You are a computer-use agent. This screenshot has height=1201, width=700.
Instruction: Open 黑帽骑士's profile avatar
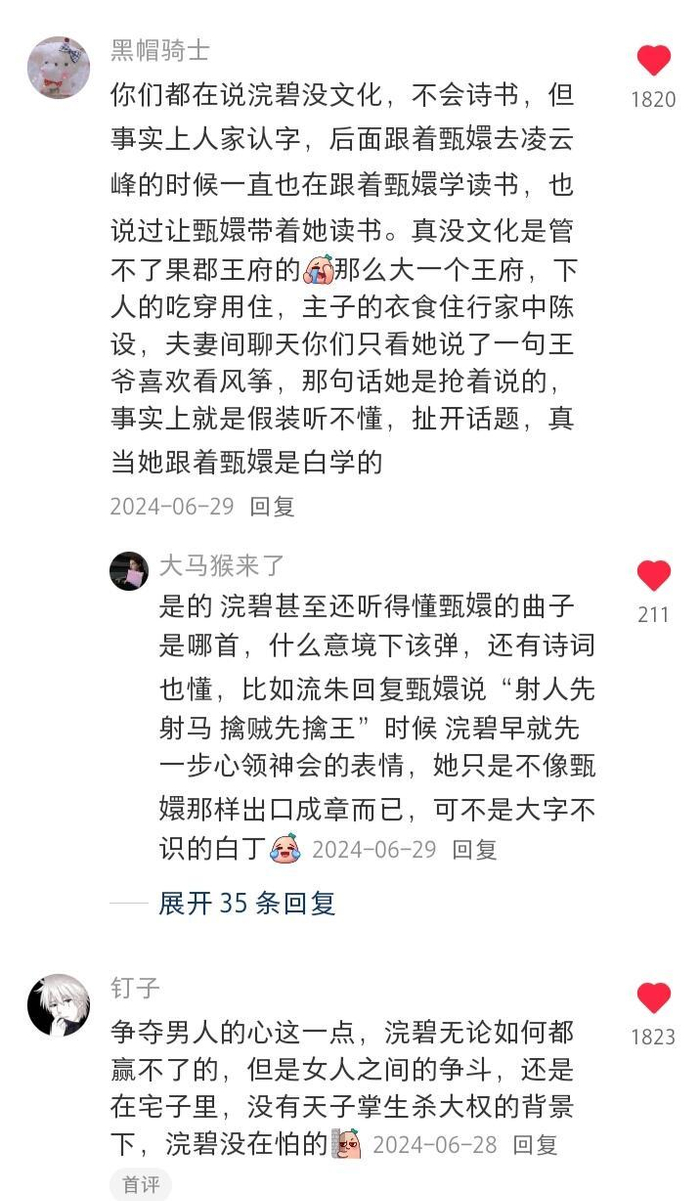point(58,68)
